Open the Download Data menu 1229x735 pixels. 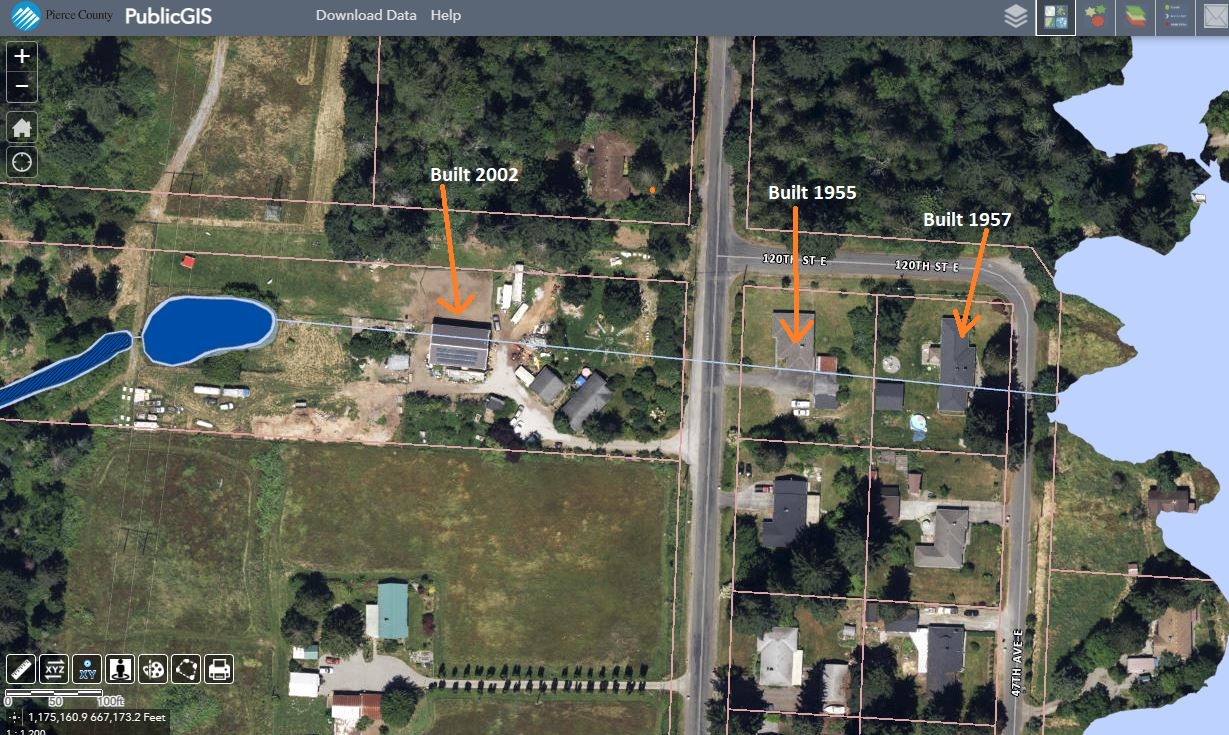click(x=366, y=15)
